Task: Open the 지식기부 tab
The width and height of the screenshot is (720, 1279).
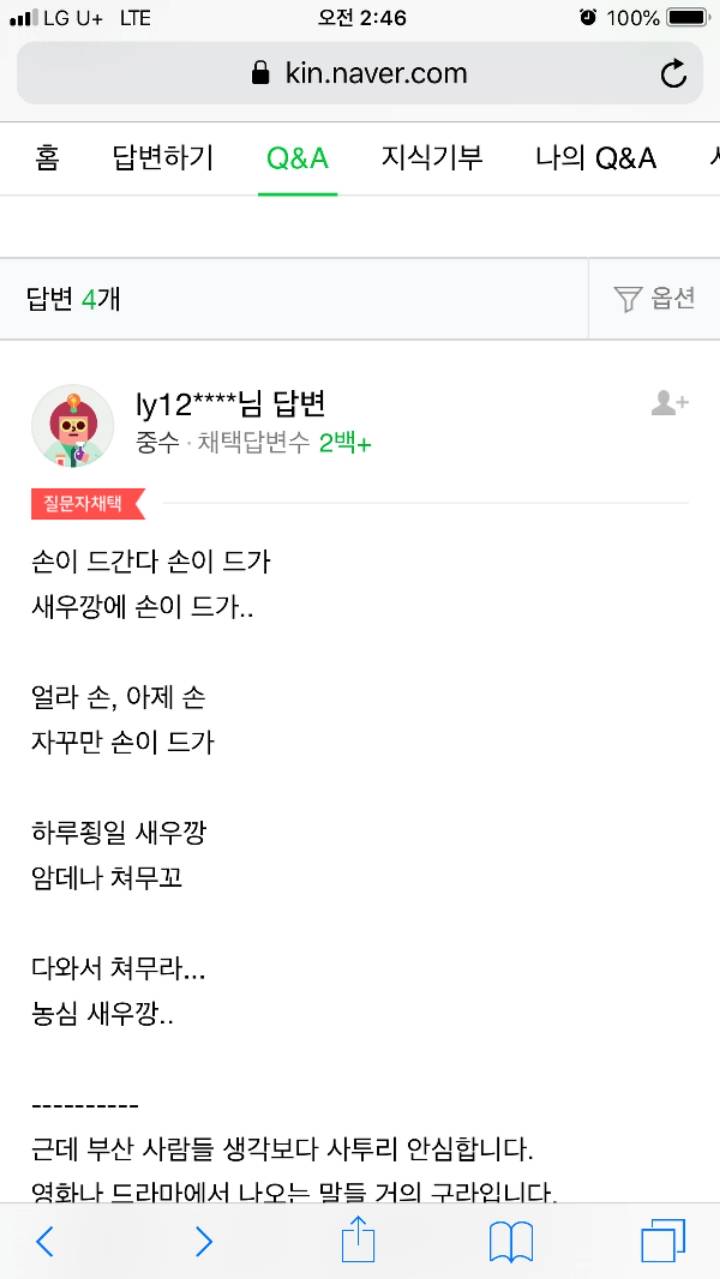Action: coord(432,158)
